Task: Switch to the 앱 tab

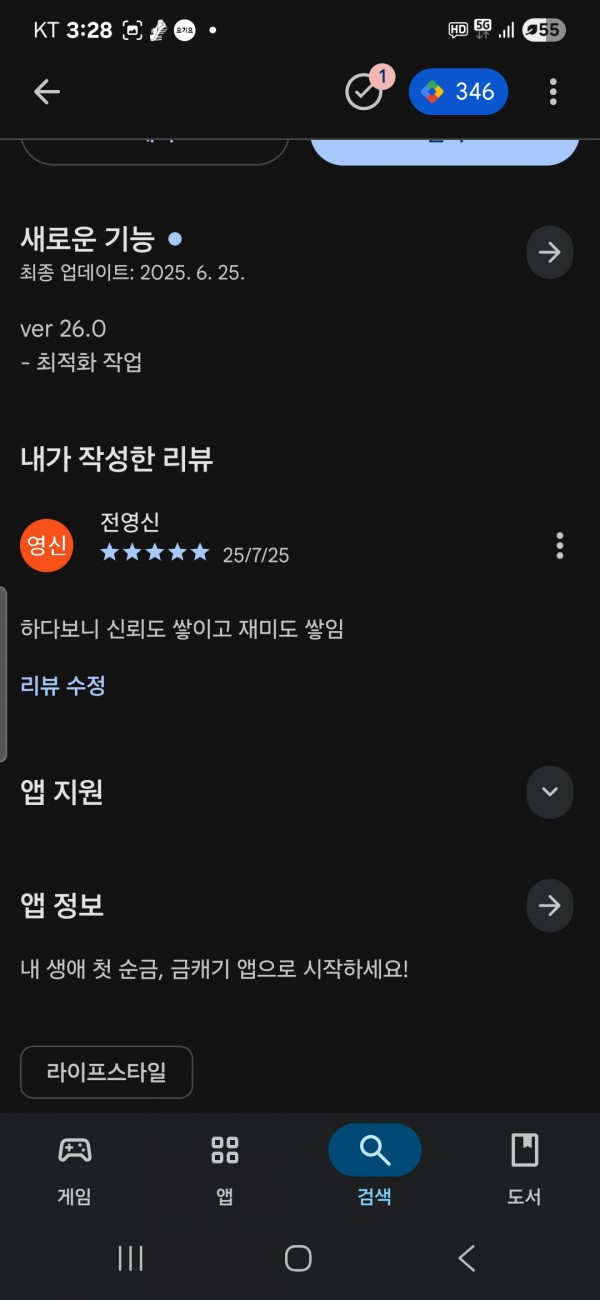Action: click(225, 1168)
